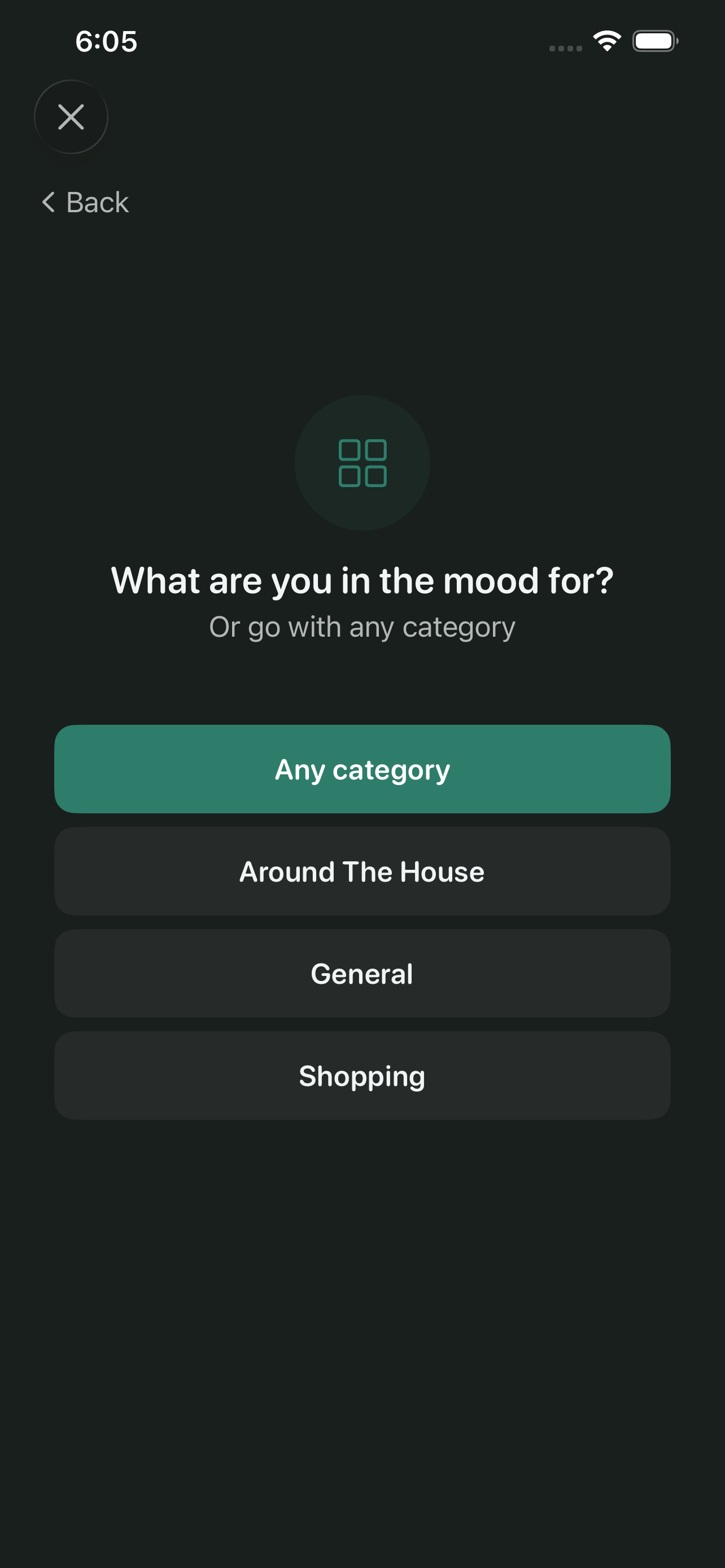725x1568 pixels.
Task: Open the previous screen via Back
Action: coord(85,202)
